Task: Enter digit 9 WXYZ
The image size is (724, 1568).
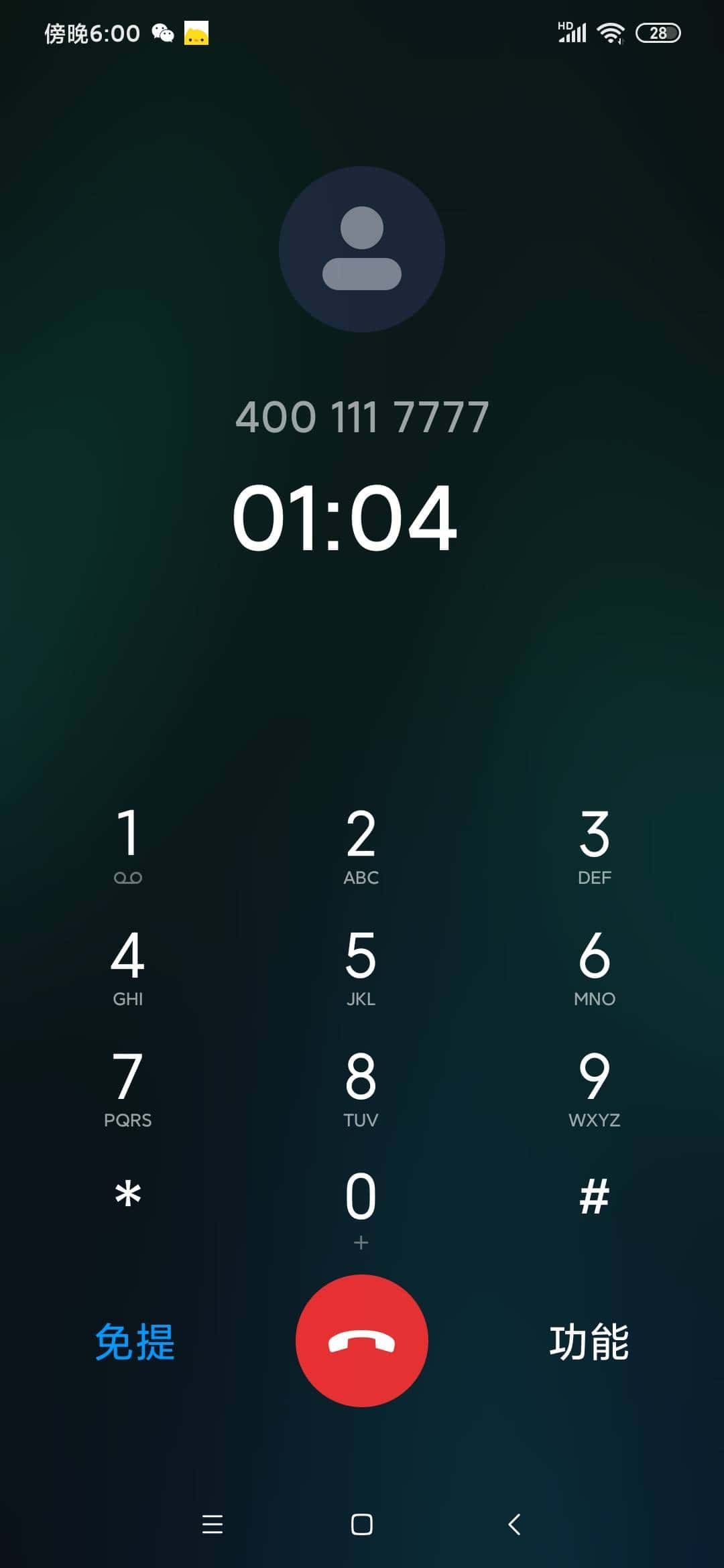Action: tap(594, 1088)
